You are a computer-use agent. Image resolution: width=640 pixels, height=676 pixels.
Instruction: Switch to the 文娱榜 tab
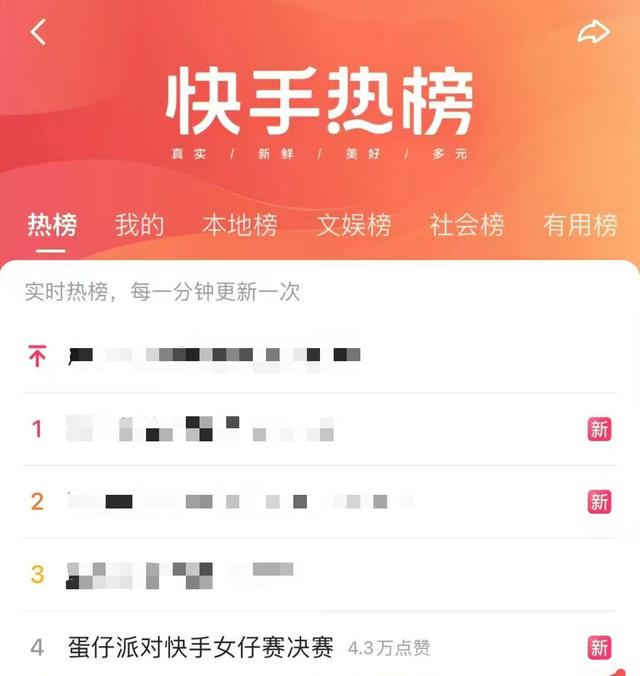point(353,225)
